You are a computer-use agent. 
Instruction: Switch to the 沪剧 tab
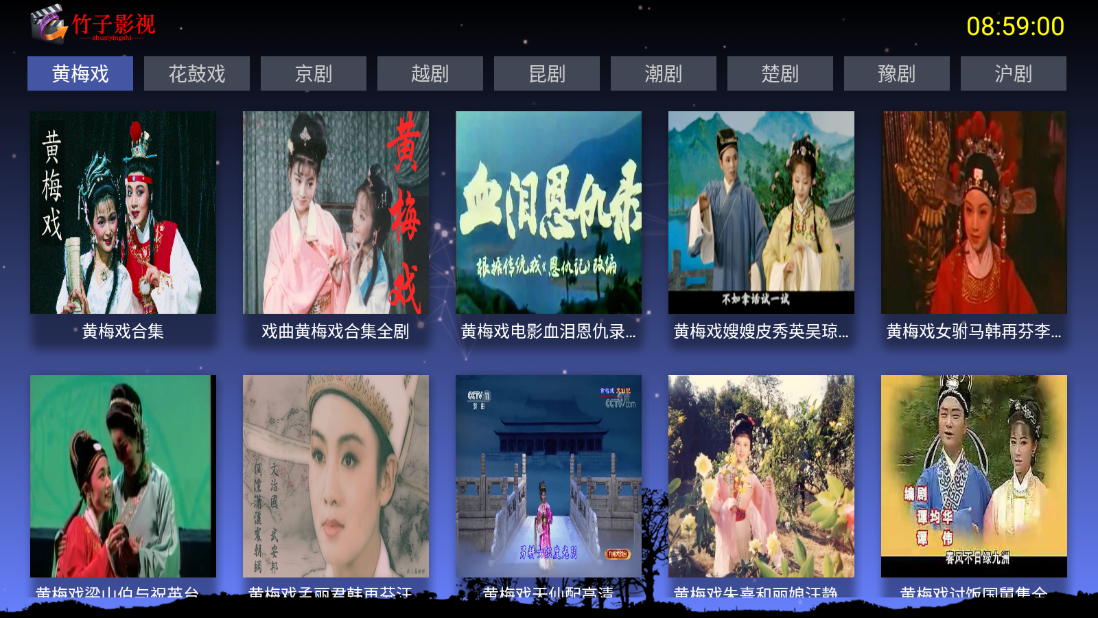[x=1013, y=74]
